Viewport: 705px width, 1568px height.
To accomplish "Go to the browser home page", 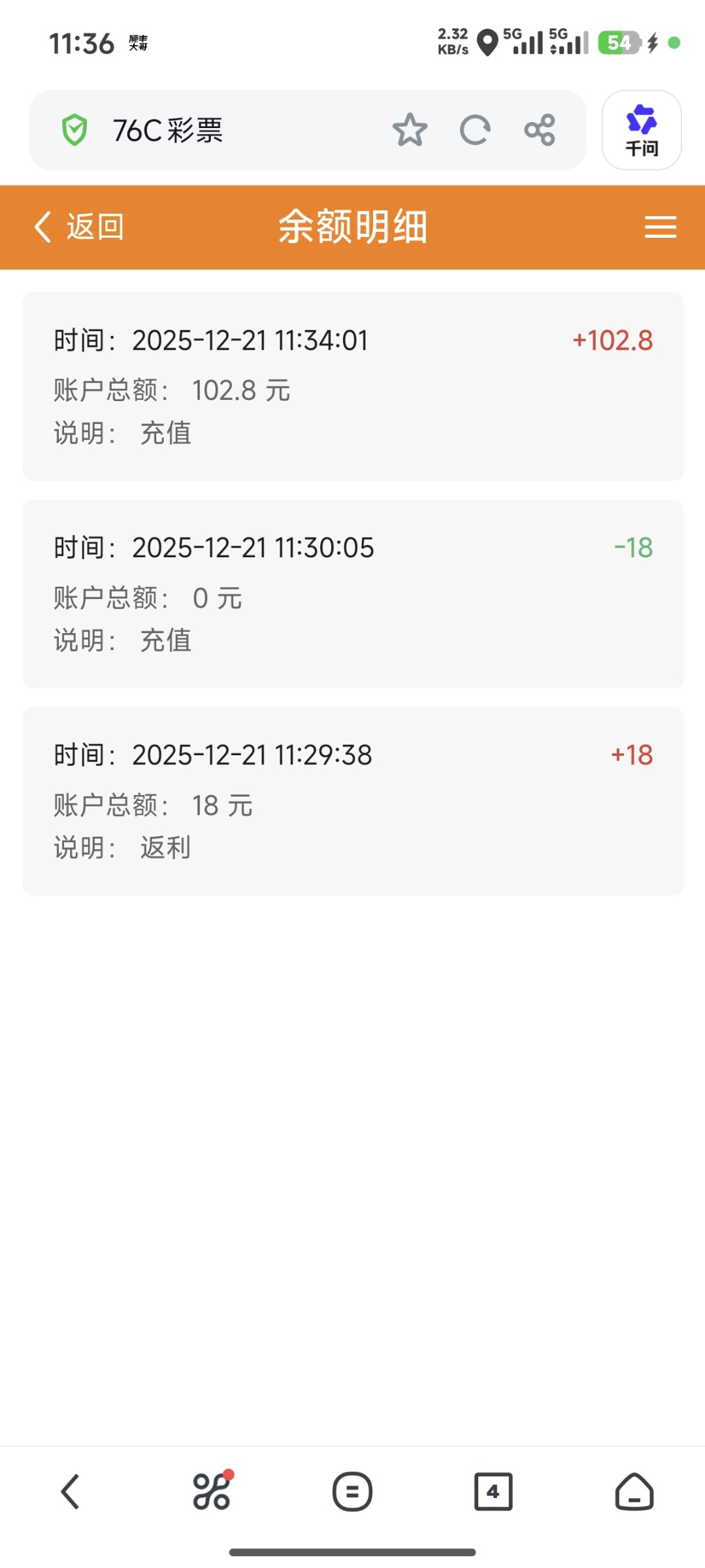I will pyautogui.click(x=634, y=1492).
